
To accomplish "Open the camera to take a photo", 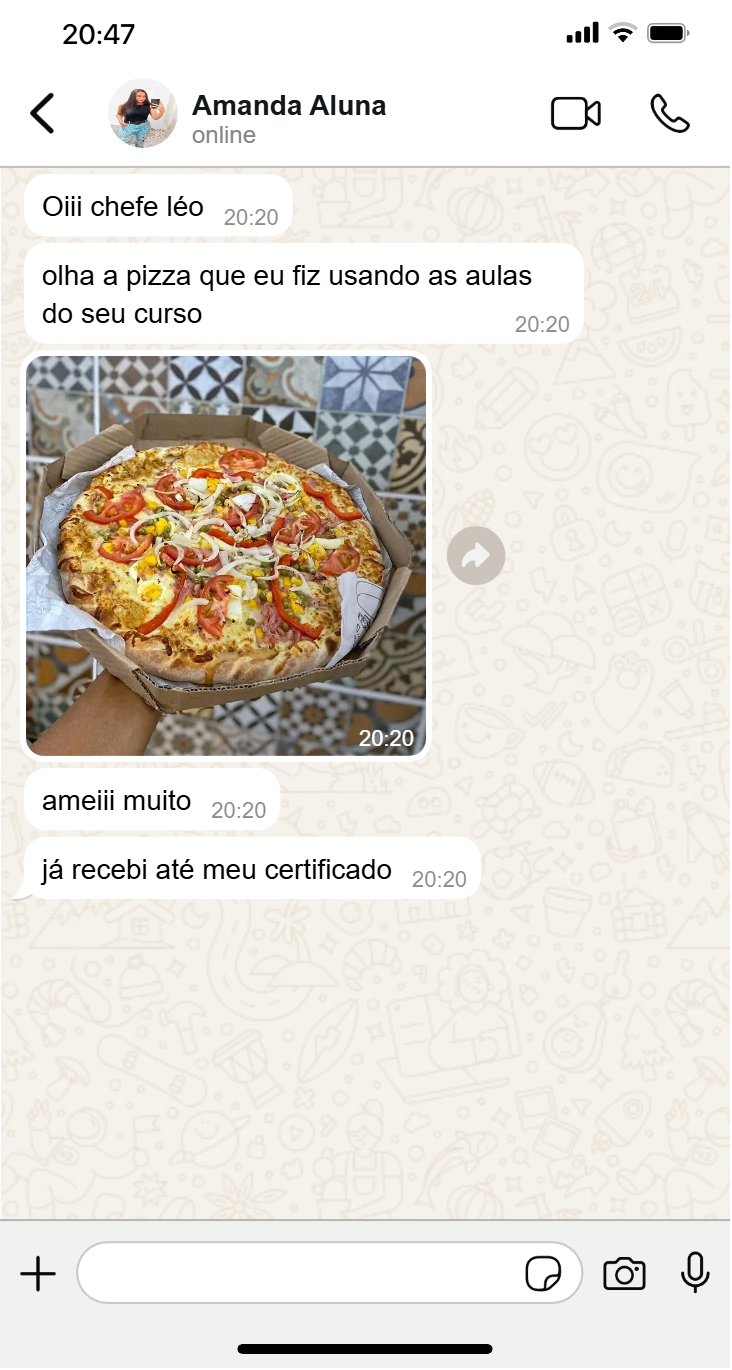I will point(624,1274).
